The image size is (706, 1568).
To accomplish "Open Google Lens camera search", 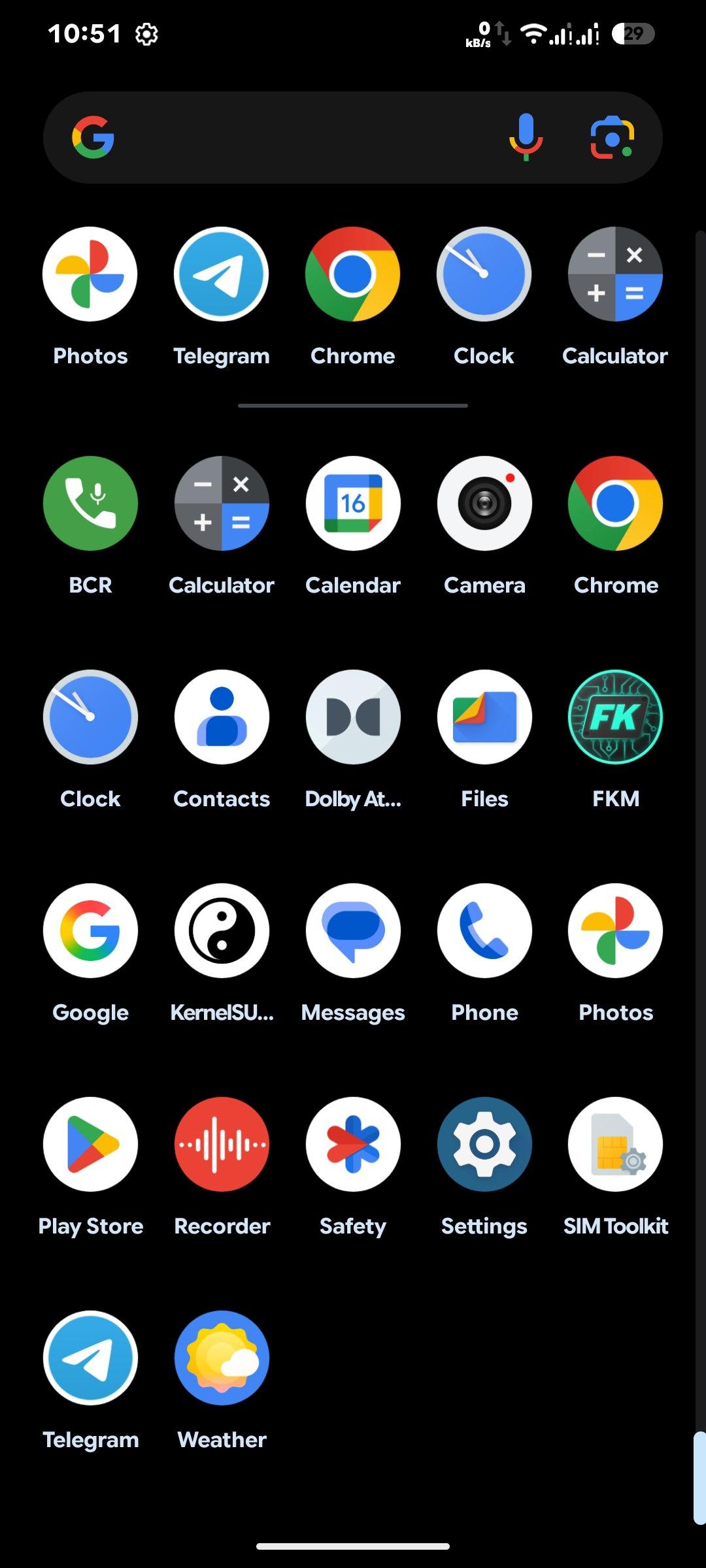I will click(x=612, y=137).
